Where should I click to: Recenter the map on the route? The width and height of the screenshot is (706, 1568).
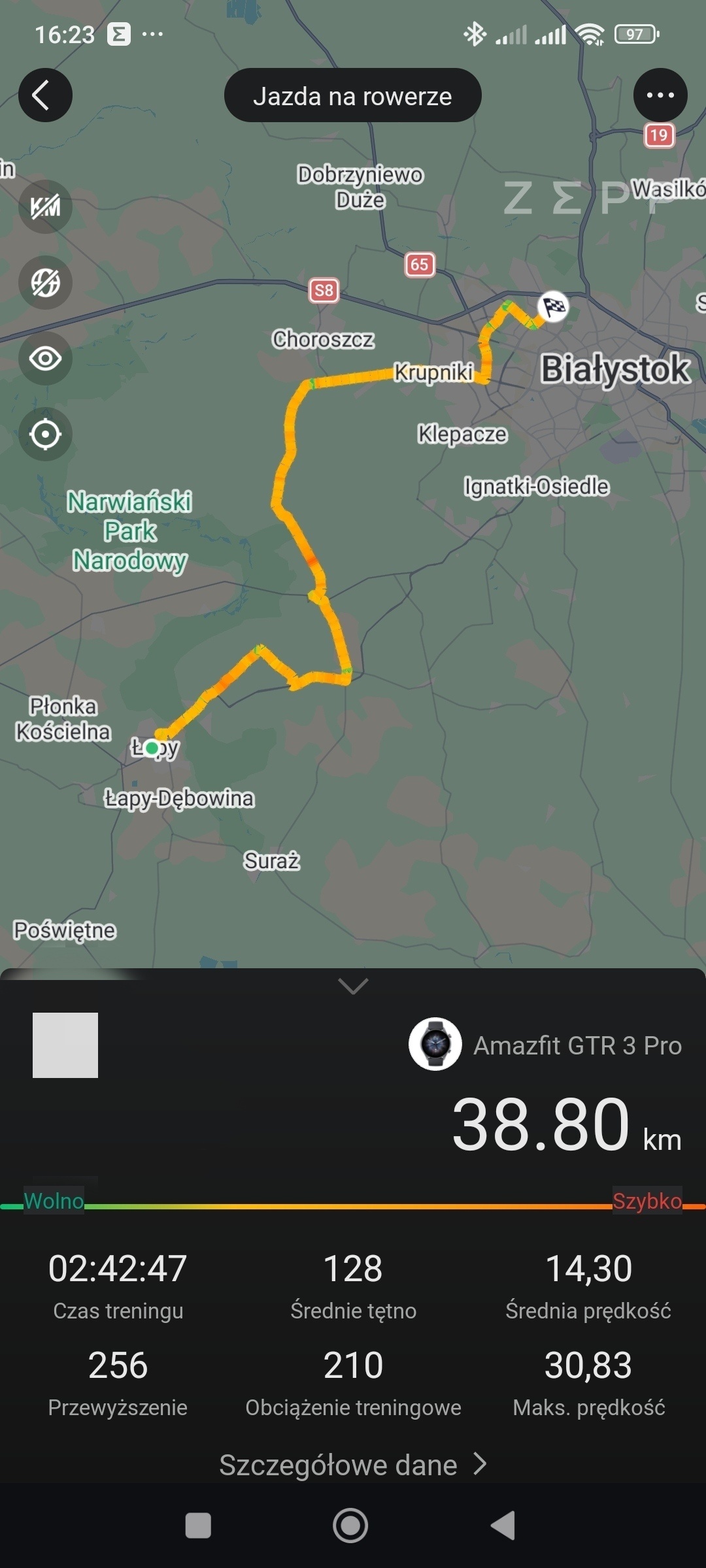(45, 434)
